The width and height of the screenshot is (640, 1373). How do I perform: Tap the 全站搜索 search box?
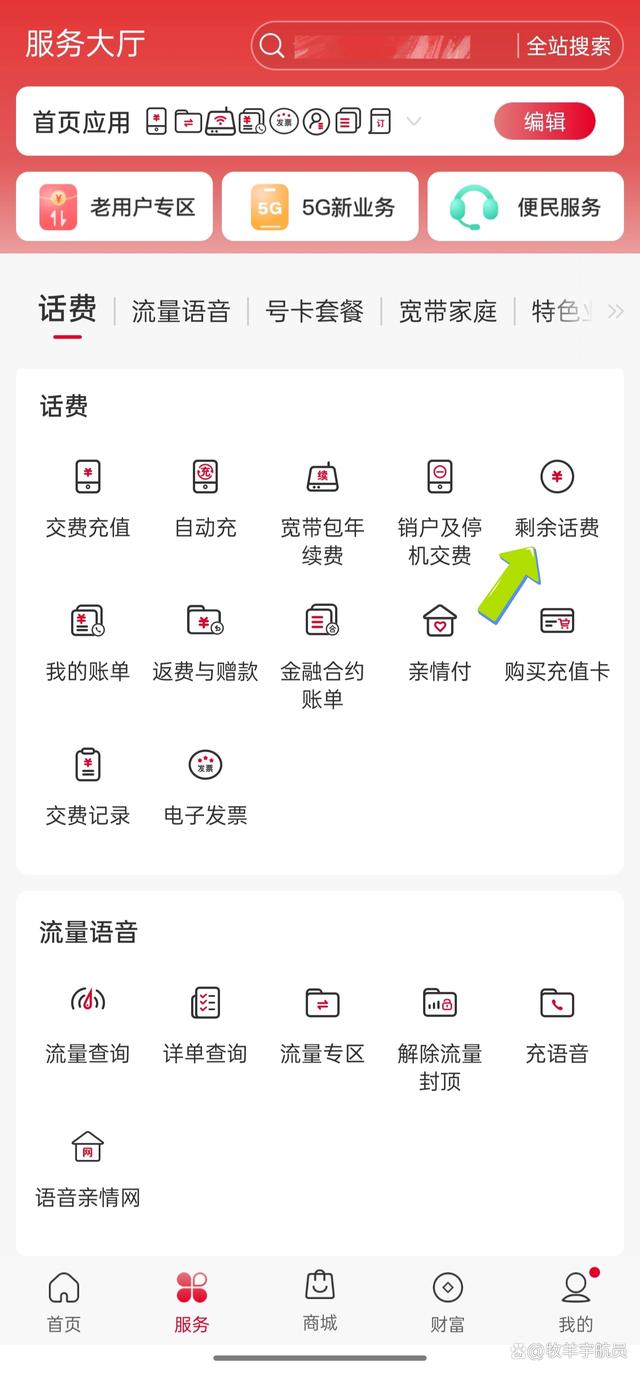[437, 46]
